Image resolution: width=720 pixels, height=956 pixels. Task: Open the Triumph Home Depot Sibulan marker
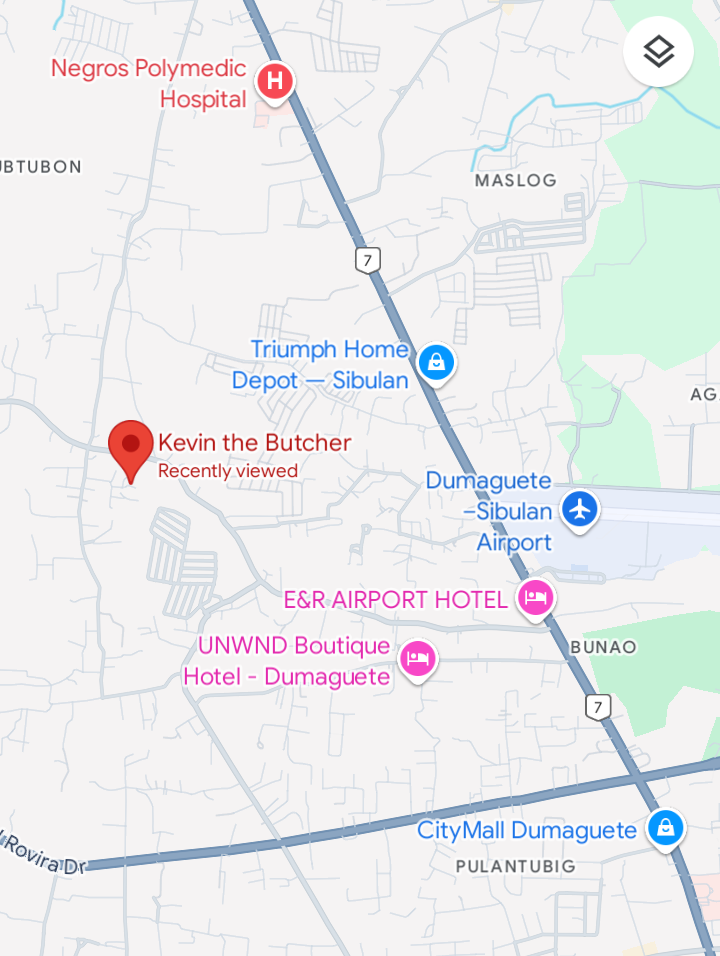[x=436, y=362]
